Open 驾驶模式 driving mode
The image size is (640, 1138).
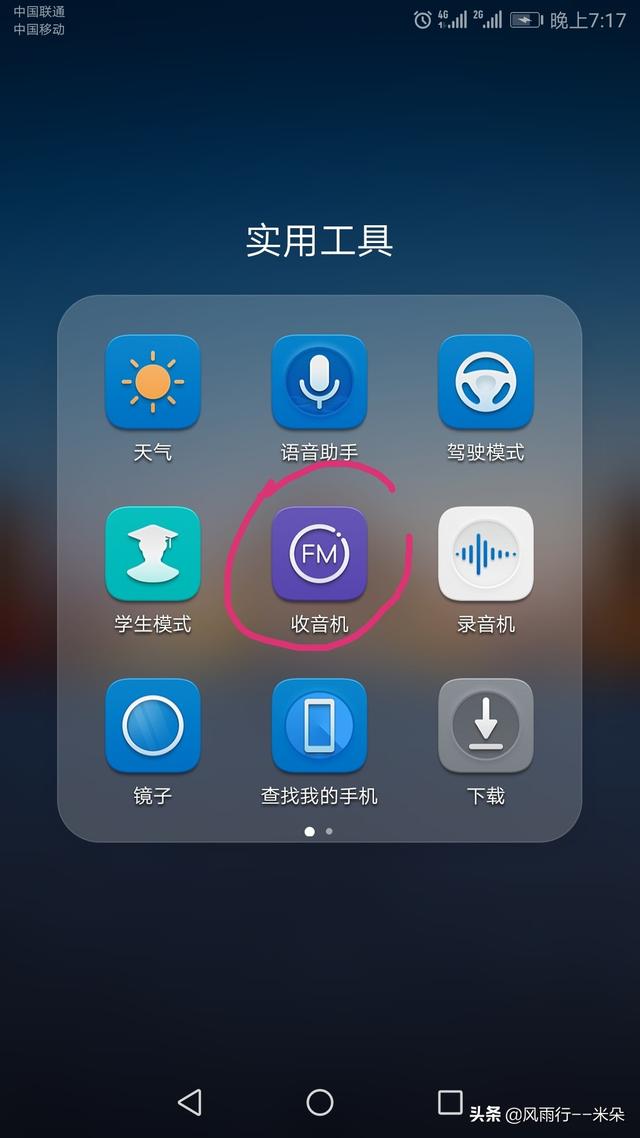point(485,382)
